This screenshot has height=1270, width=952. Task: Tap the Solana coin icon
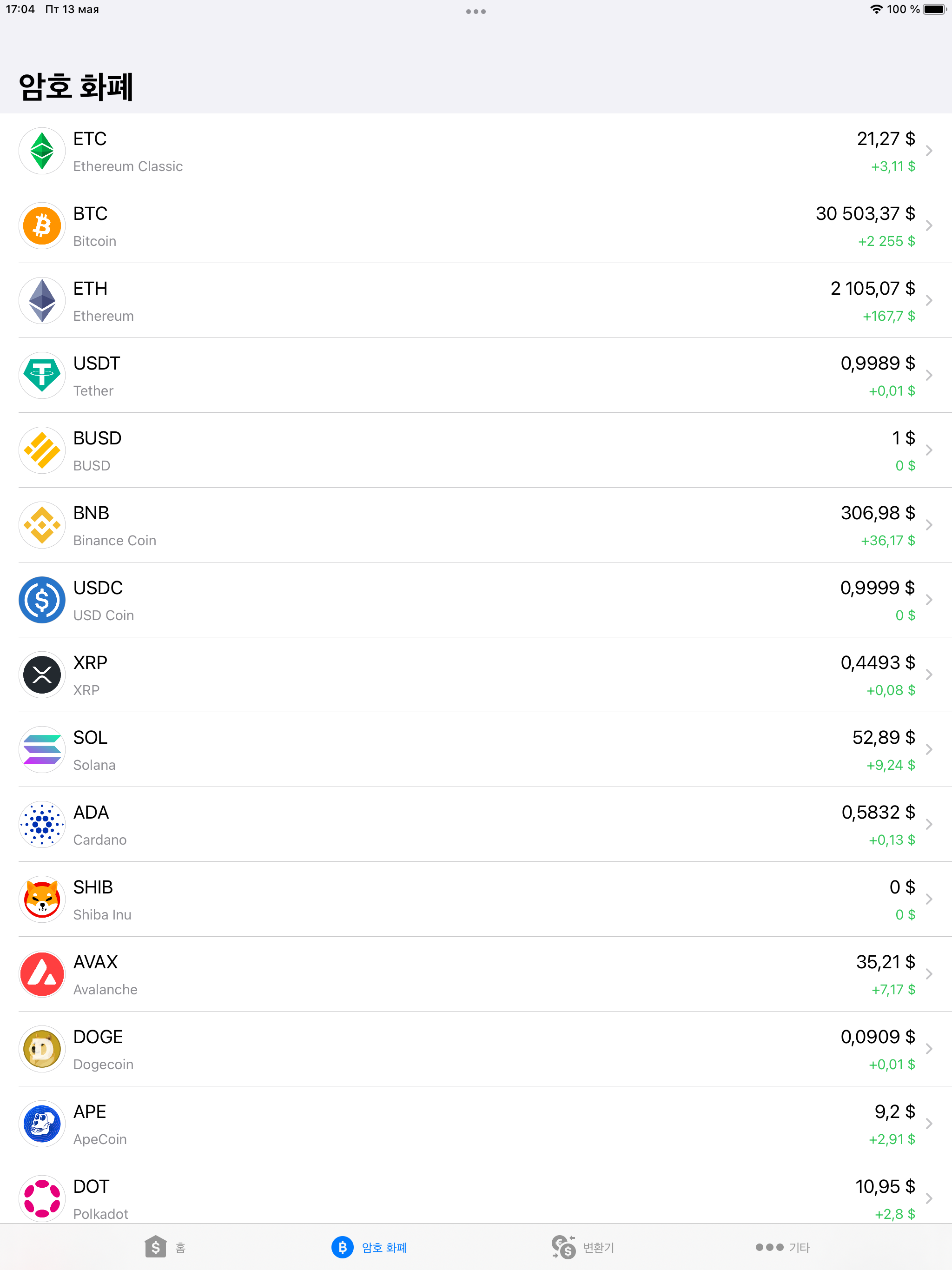(x=41, y=749)
